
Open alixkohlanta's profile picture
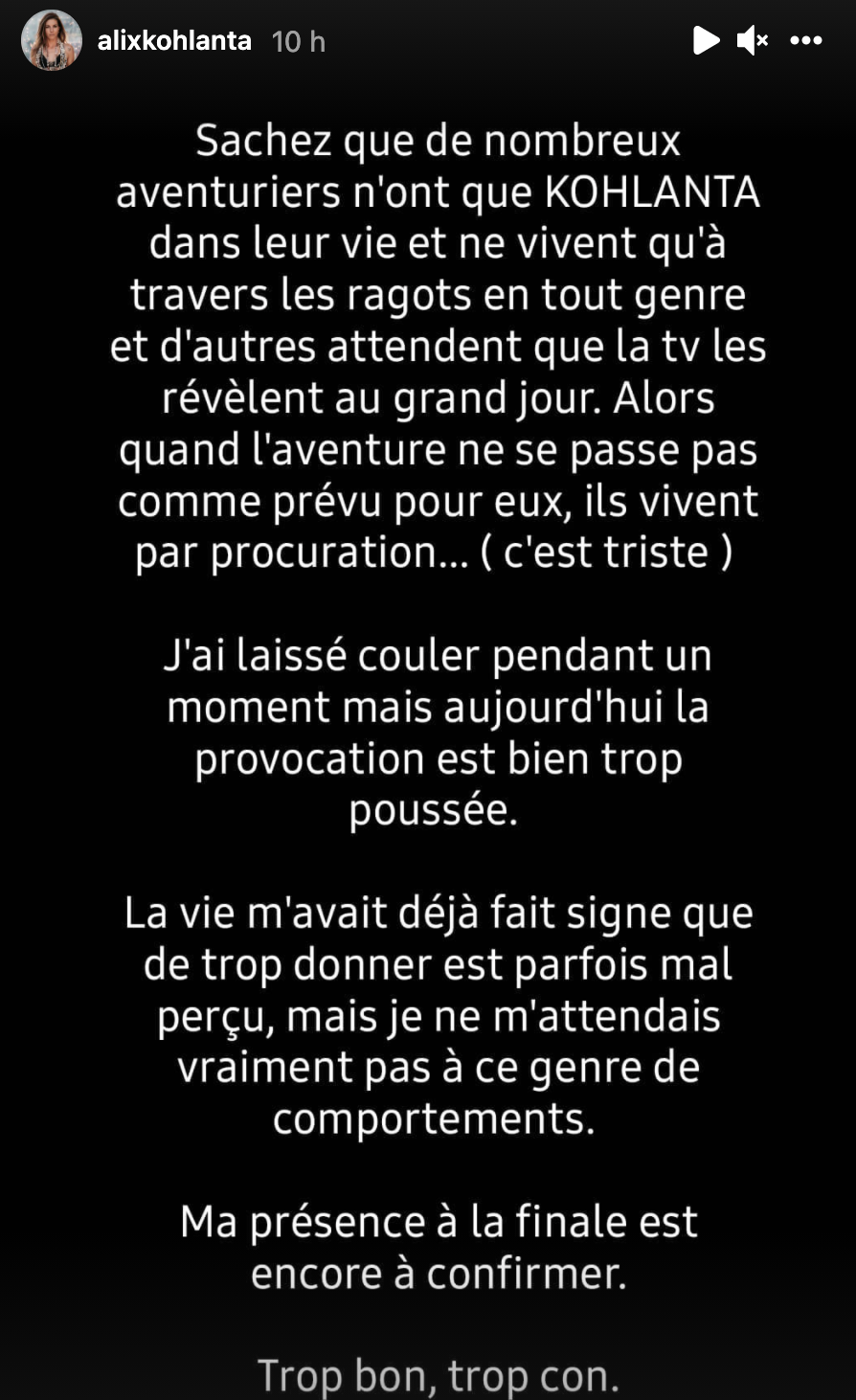[52, 40]
